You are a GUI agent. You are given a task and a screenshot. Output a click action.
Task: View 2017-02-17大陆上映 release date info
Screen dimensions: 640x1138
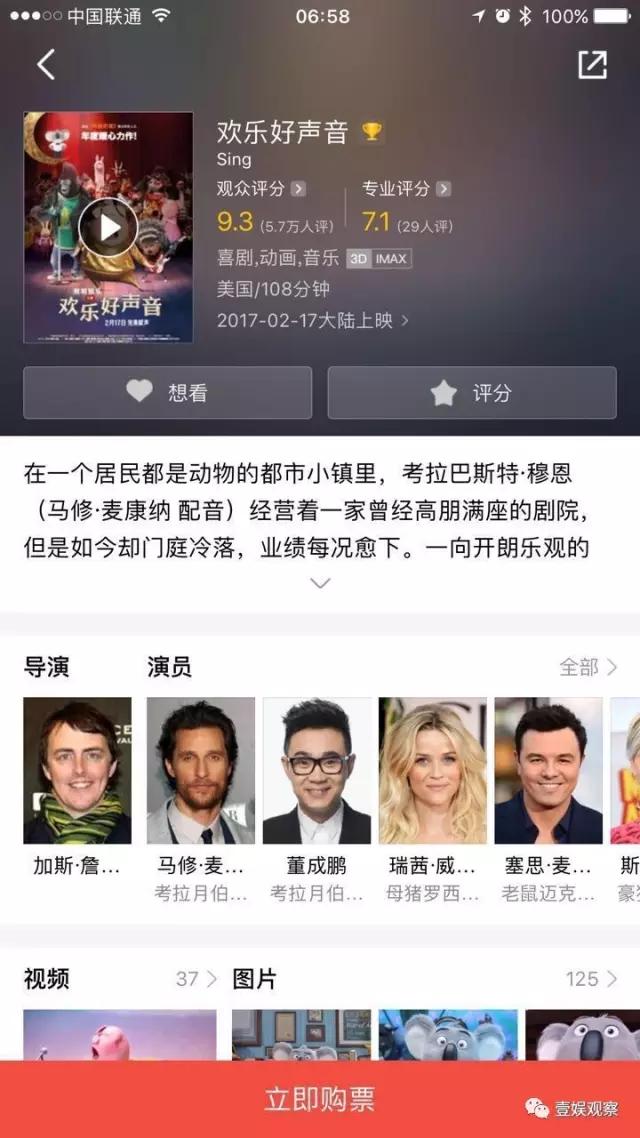pyautogui.click(x=313, y=320)
